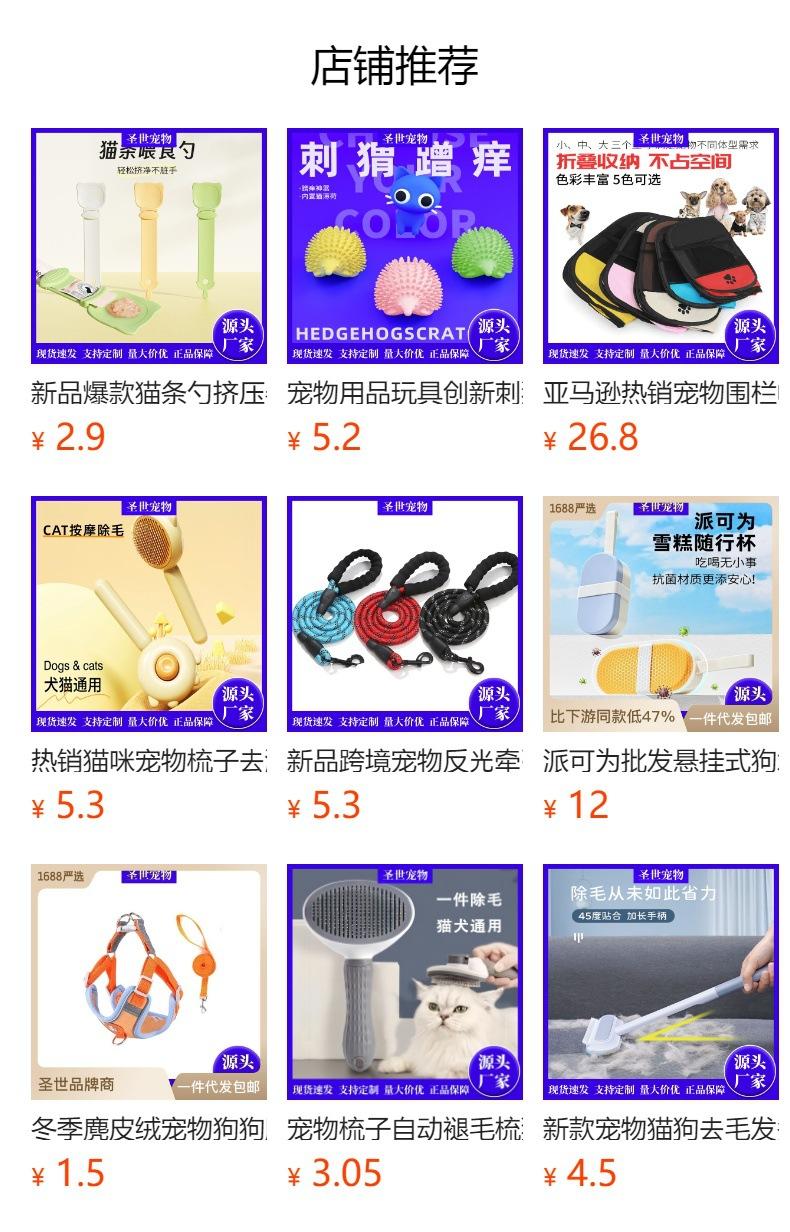Open the 新品爆款猫条勺 product priced ¥2.9
The image size is (790, 1232).
click(x=149, y=292)
